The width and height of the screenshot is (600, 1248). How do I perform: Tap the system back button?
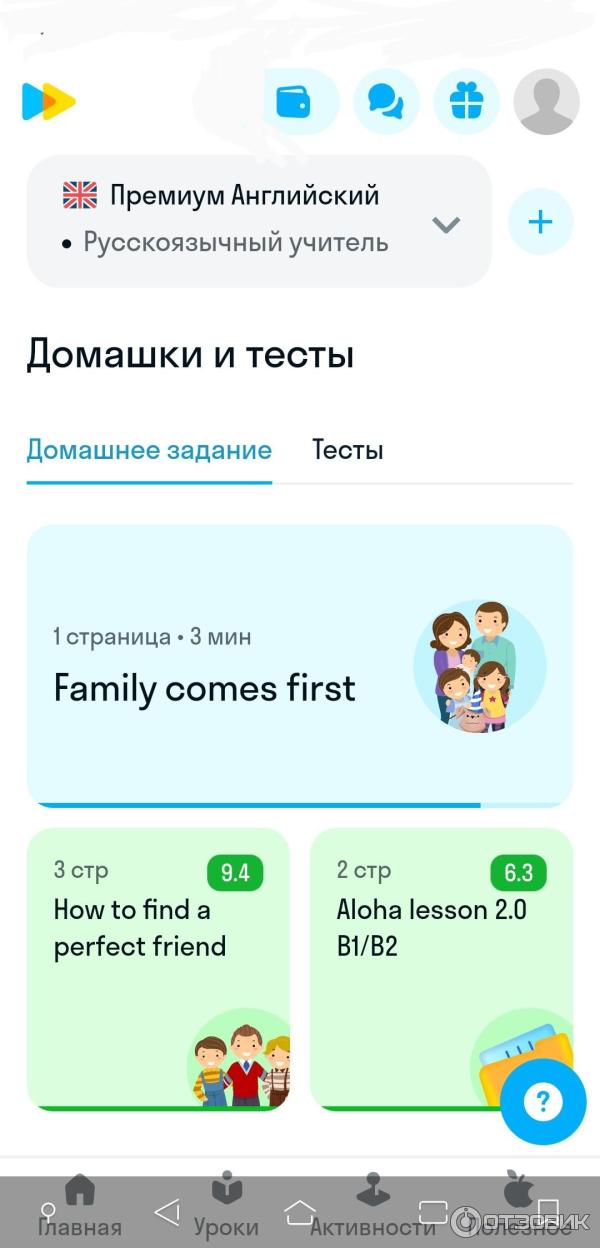click(x=166, y=1213)
